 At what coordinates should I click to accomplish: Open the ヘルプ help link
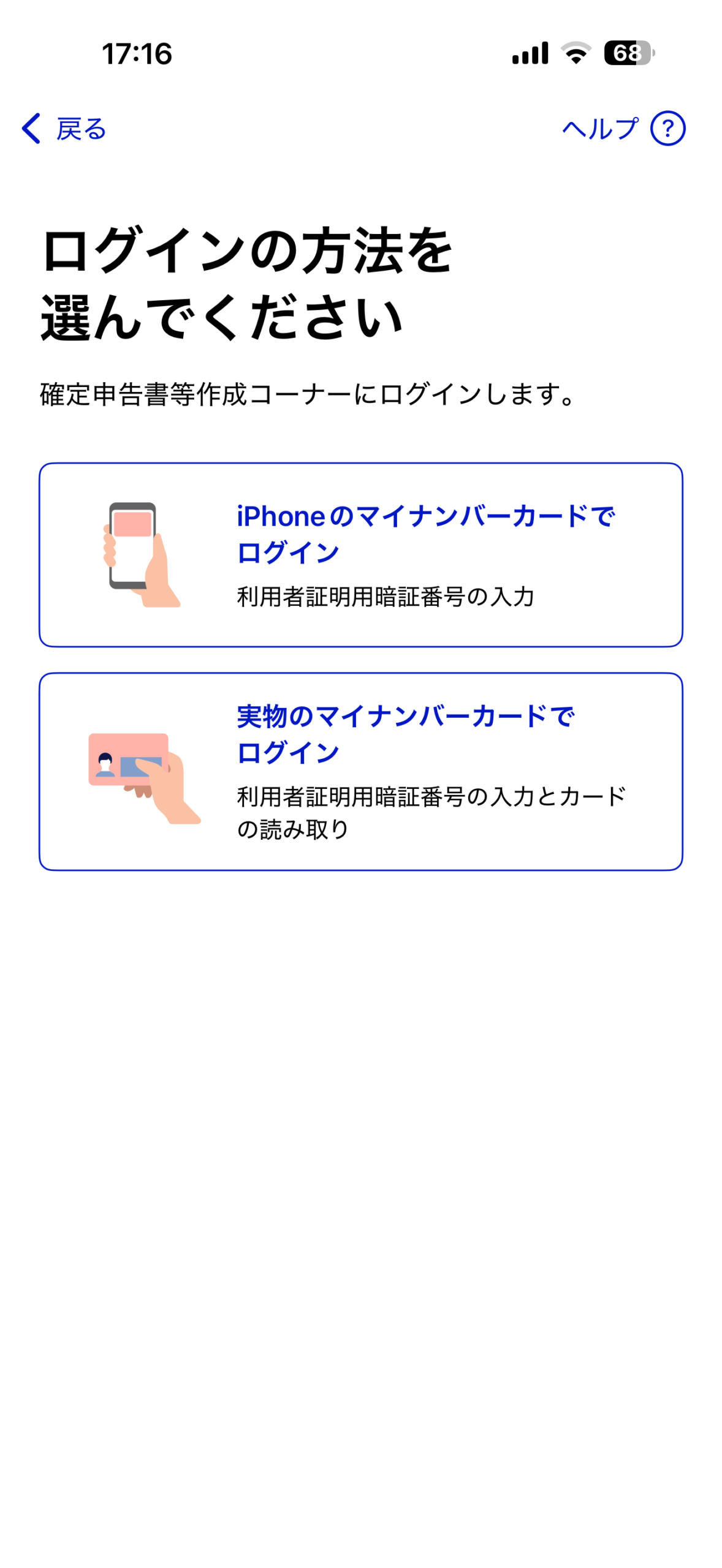click(x=623, y=129)
